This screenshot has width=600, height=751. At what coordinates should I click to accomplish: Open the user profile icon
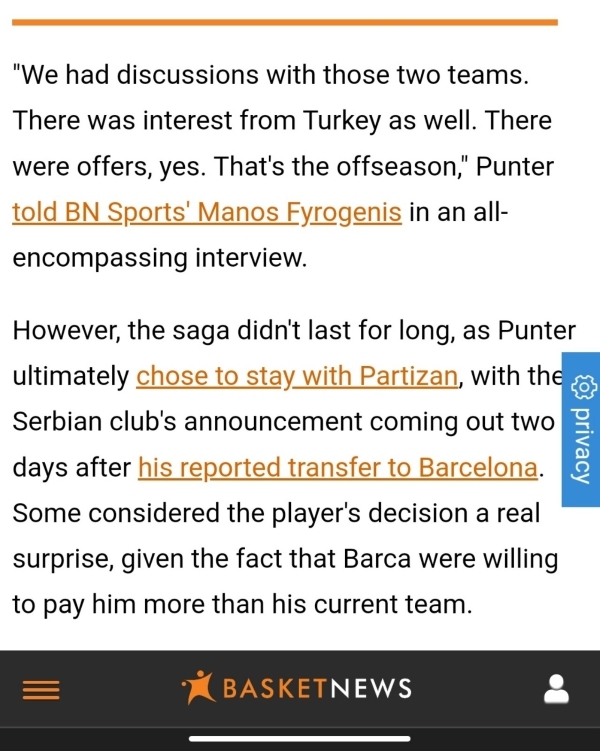click(x=556, y=689)
